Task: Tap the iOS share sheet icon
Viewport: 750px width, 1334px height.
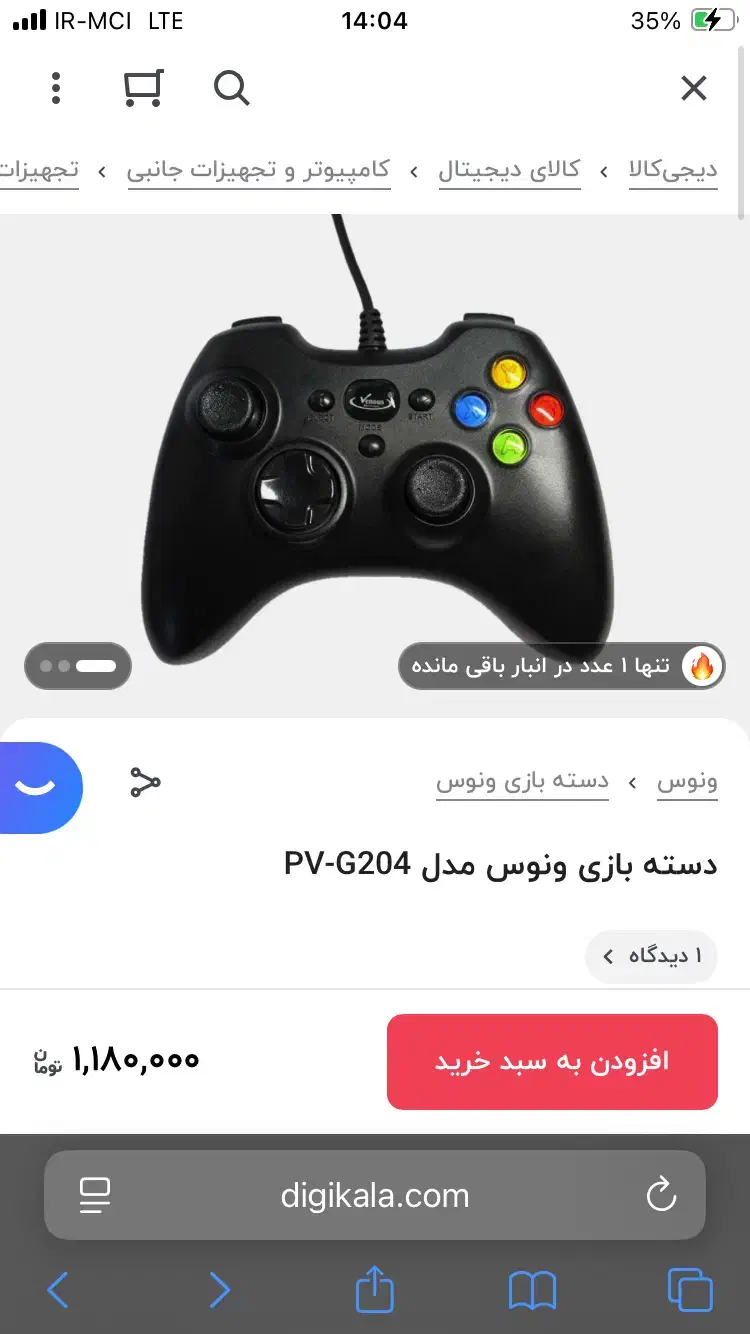Action: point(374,1290)
